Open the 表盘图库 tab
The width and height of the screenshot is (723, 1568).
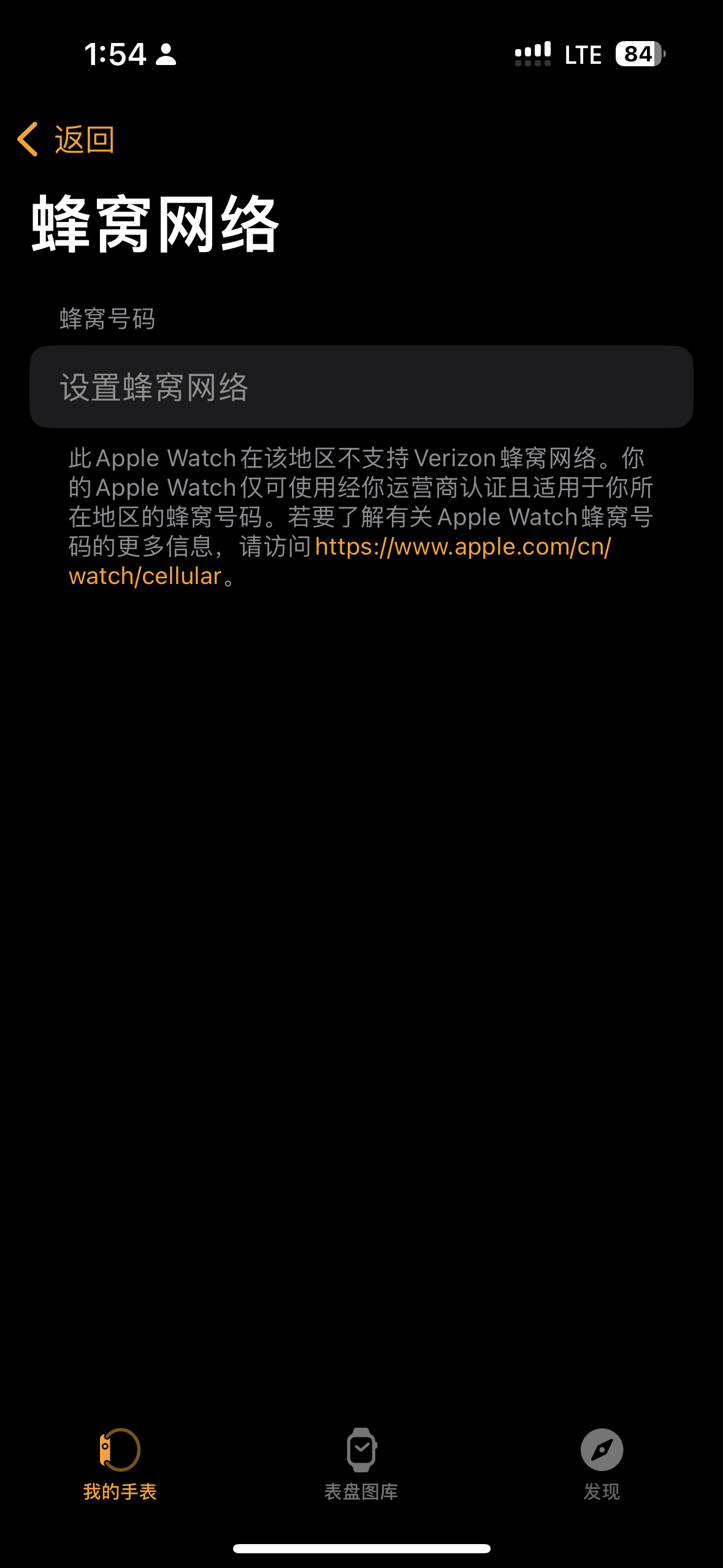tap(361, 1464)
